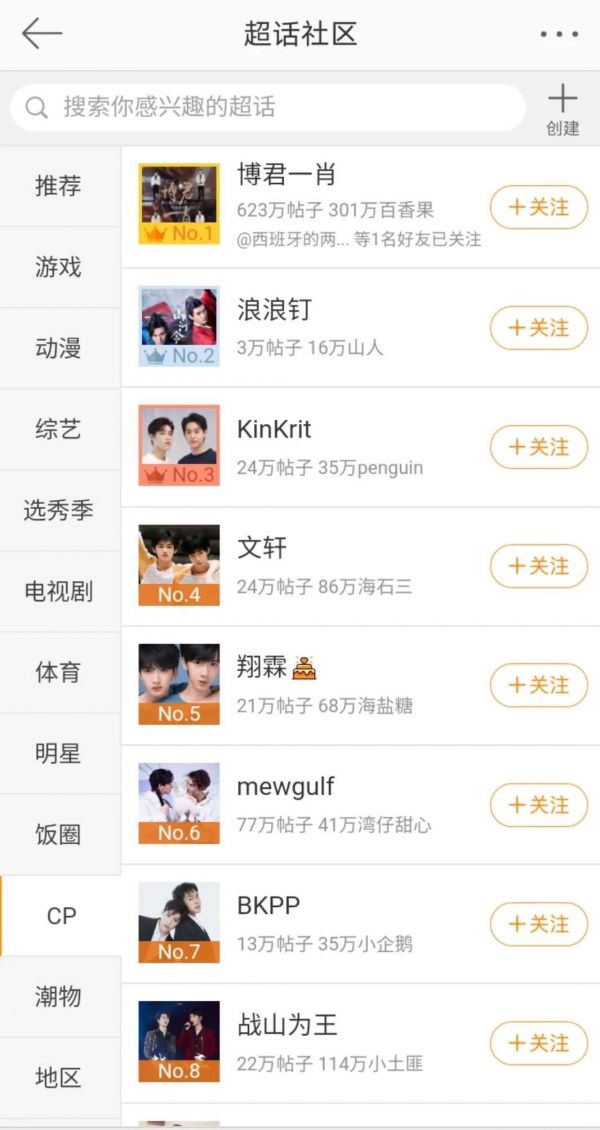Tap the 搜索你感兴趣的超话 search box
The image size is (600, 1130).
(268, 107)
